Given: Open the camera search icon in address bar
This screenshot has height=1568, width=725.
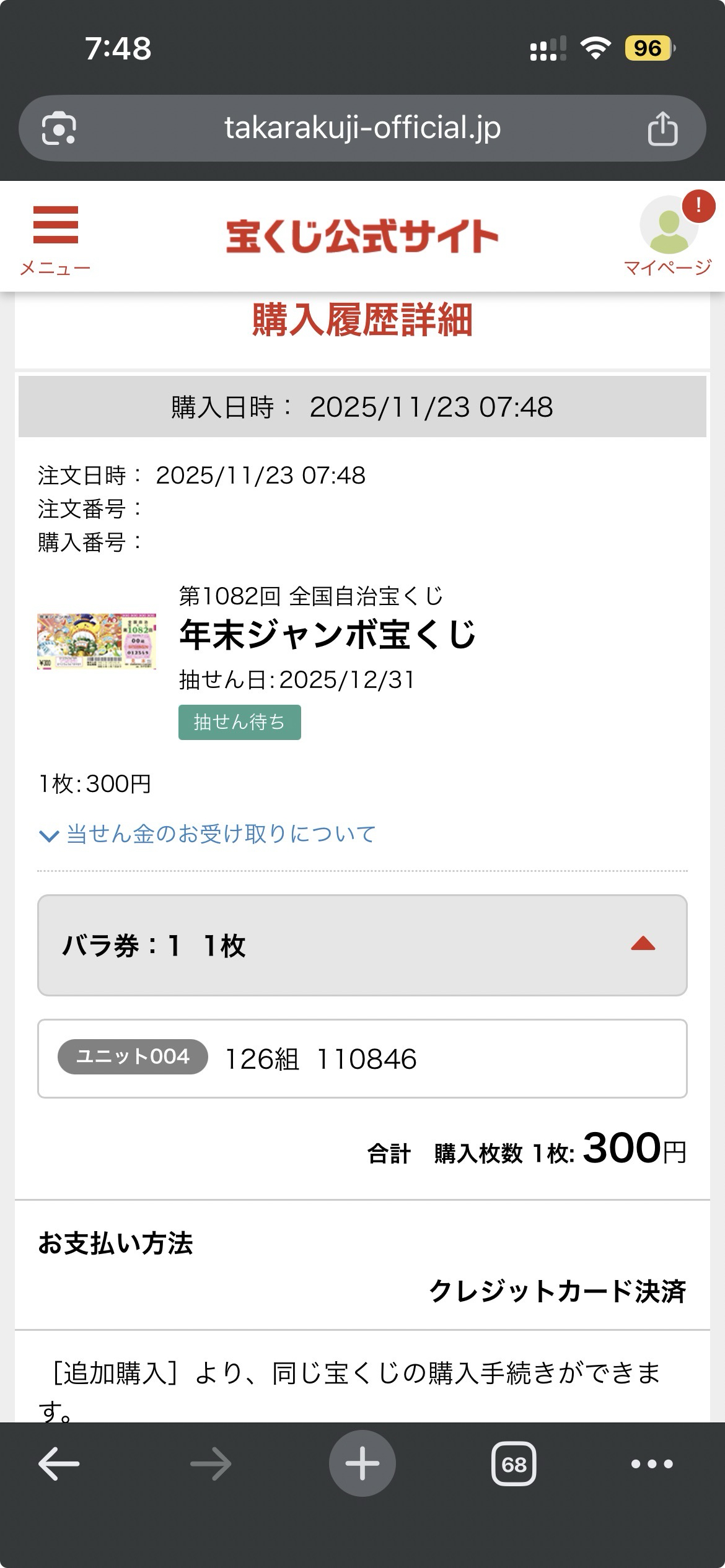Looking at the screenshot, I should [x=59, y=128].
